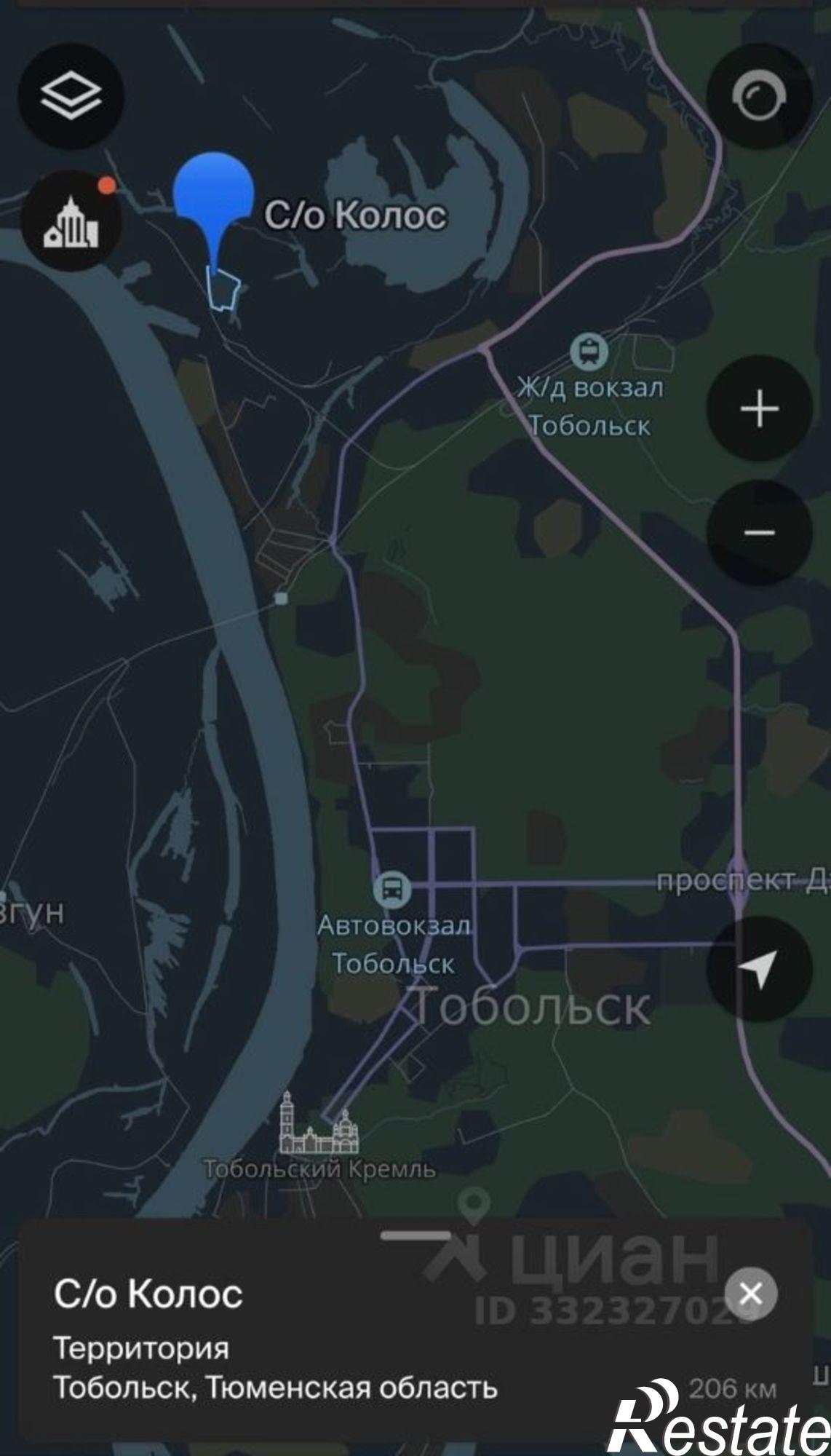
Task: Select the Ж/д вокзал Тобольск station marker
Action: pos(589,352)
